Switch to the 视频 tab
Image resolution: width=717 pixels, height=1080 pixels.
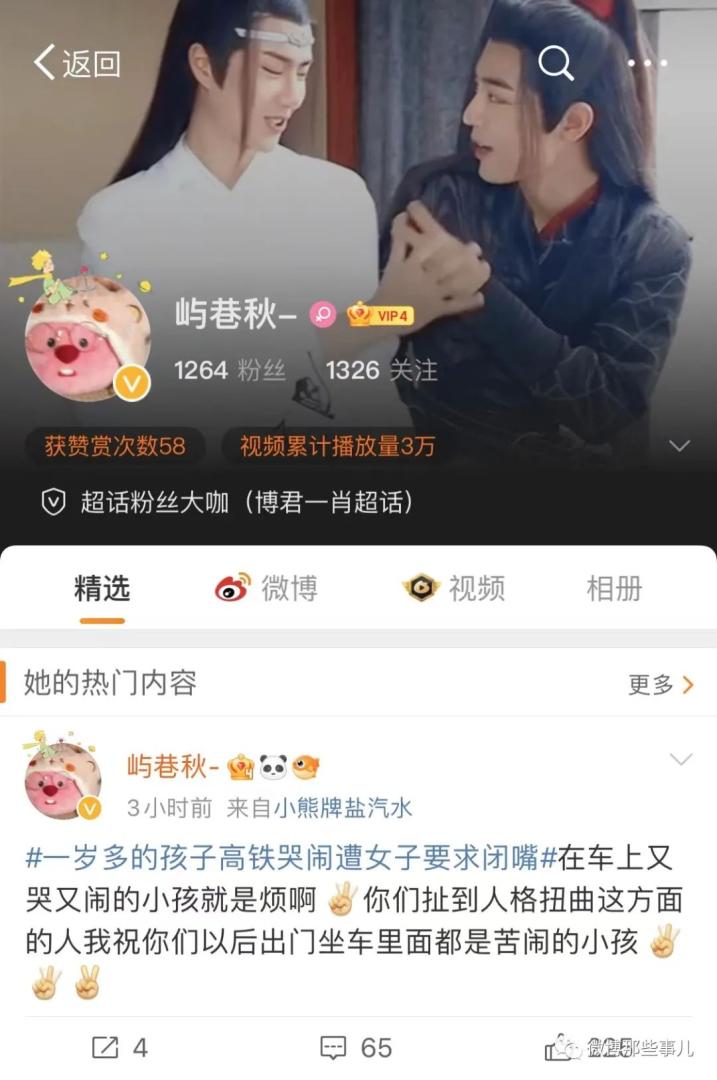(x=454, y=588)
